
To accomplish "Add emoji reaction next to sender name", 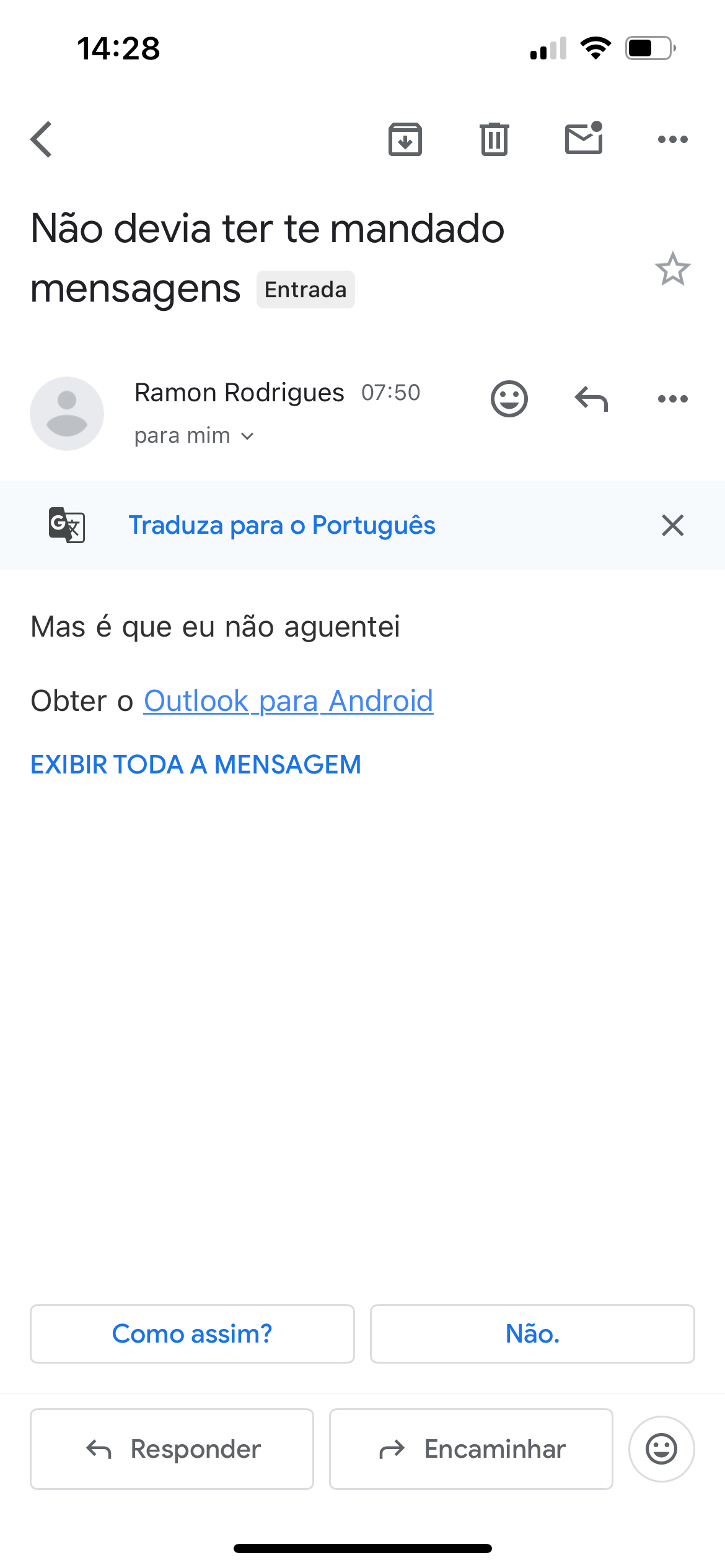I will [509, 399].
